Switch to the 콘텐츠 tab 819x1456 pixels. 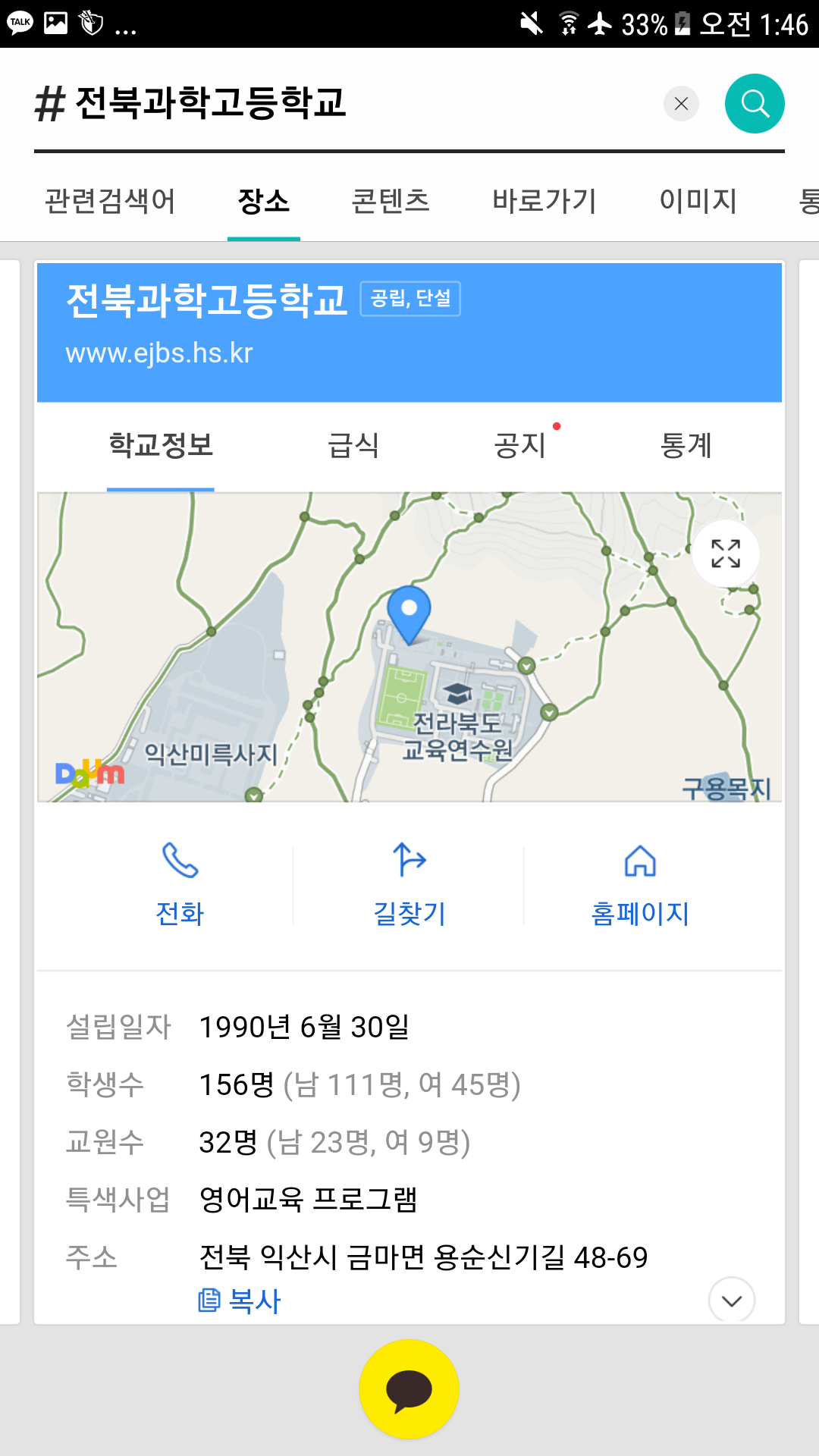391,201
